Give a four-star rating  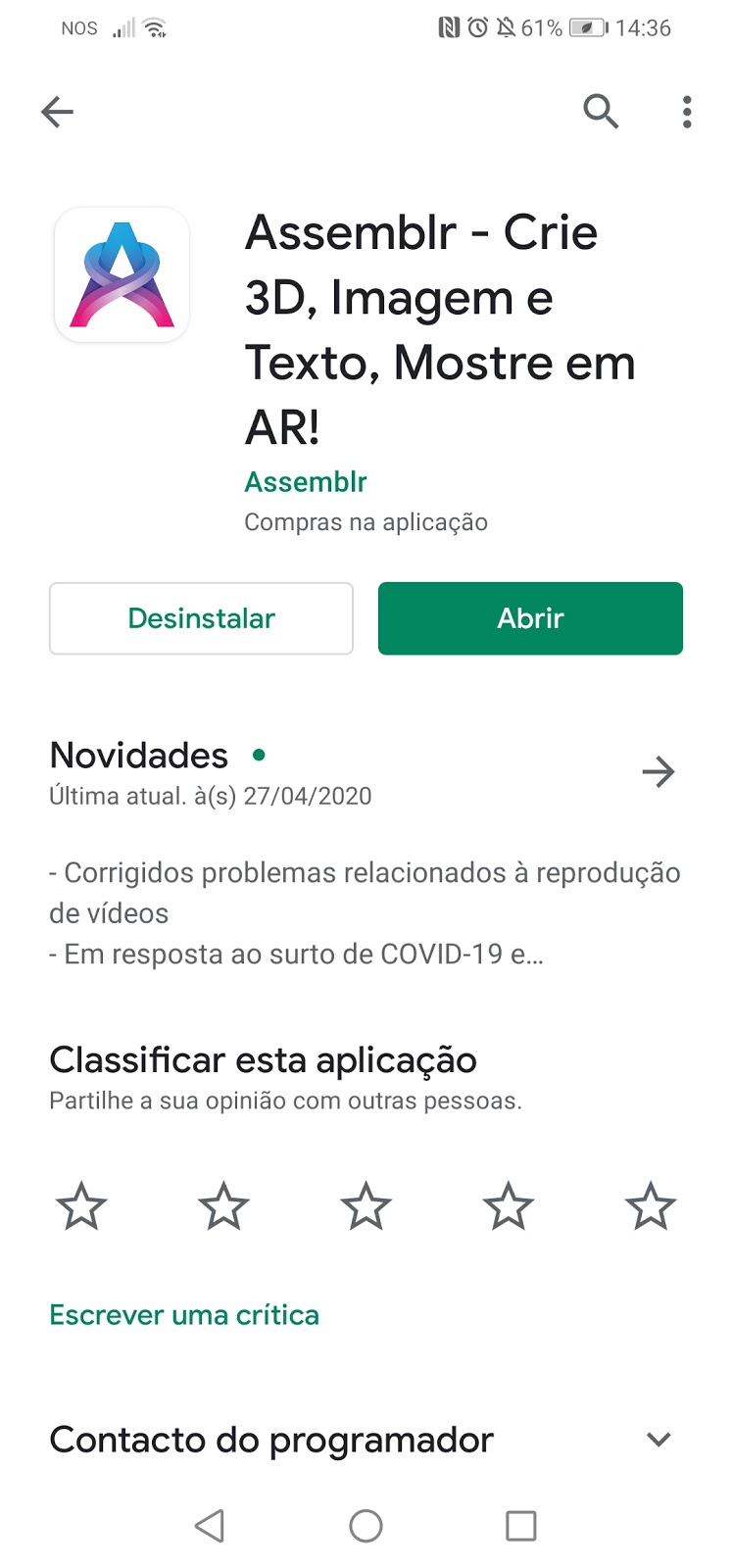(508, 1206)
